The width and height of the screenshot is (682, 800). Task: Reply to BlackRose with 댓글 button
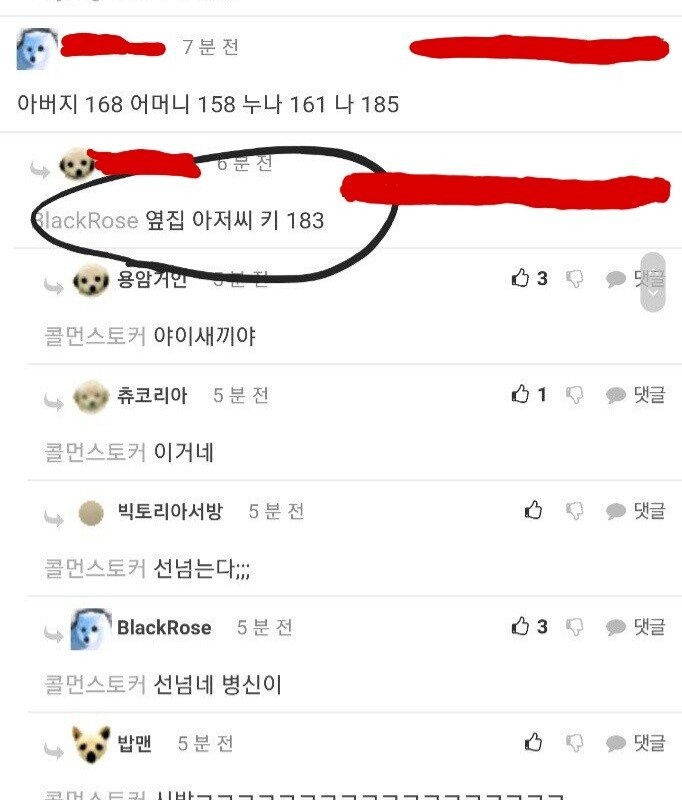point(635,627)
